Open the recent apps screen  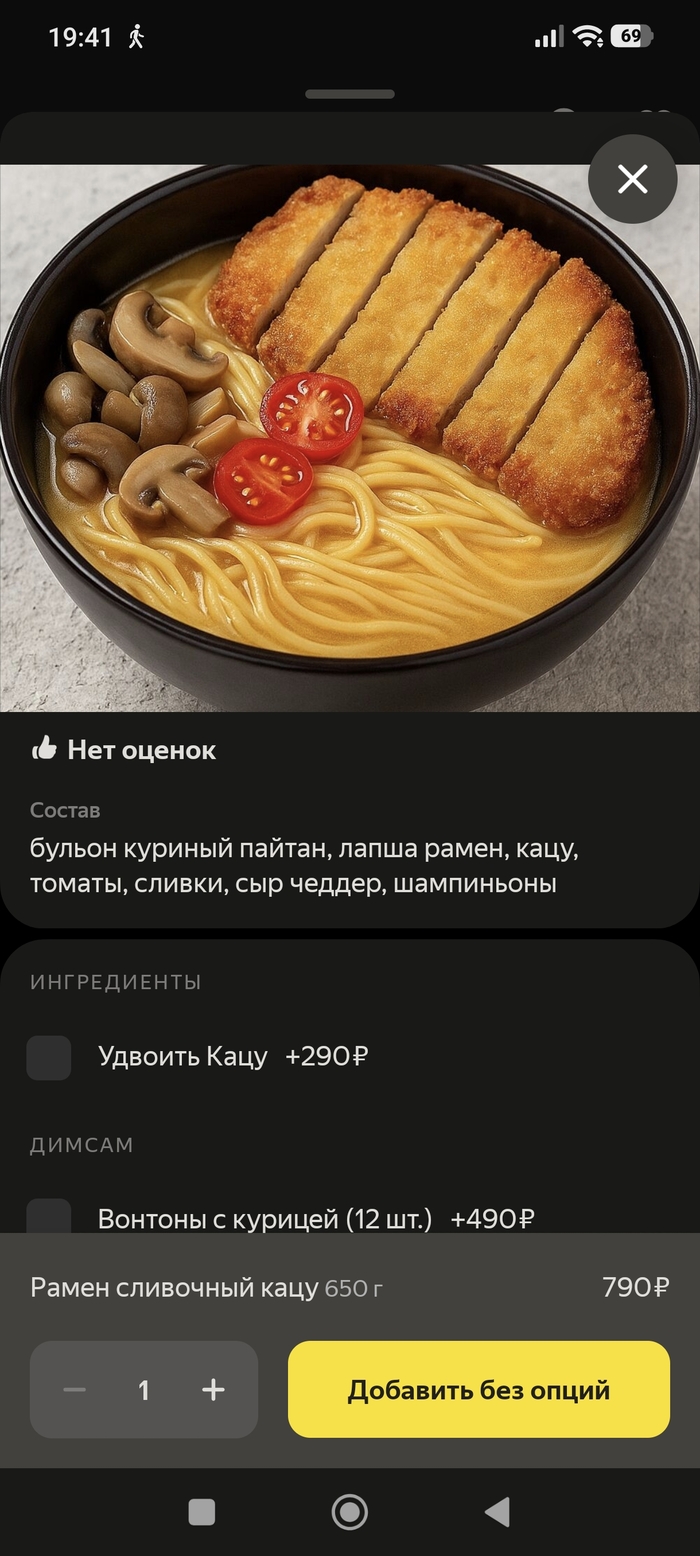click(202, 1511)
